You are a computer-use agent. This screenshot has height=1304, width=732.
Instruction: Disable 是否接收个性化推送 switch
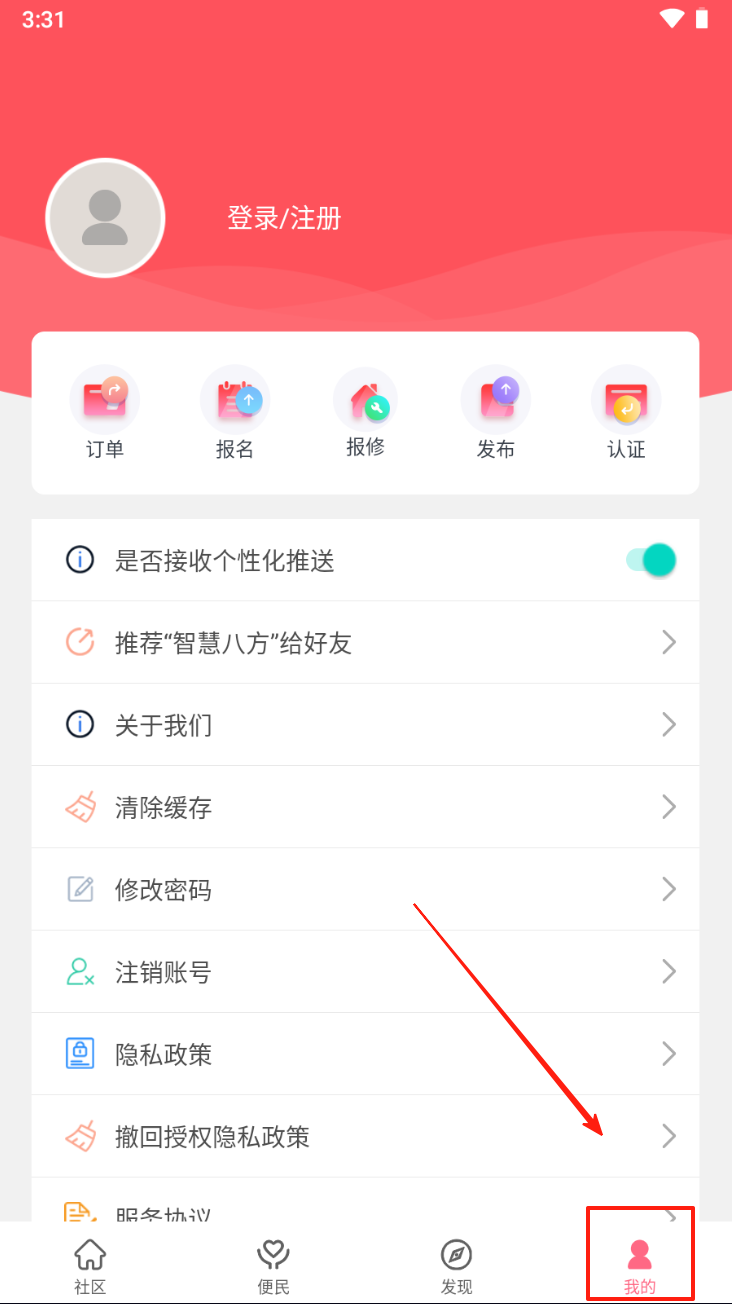[651, 560]
